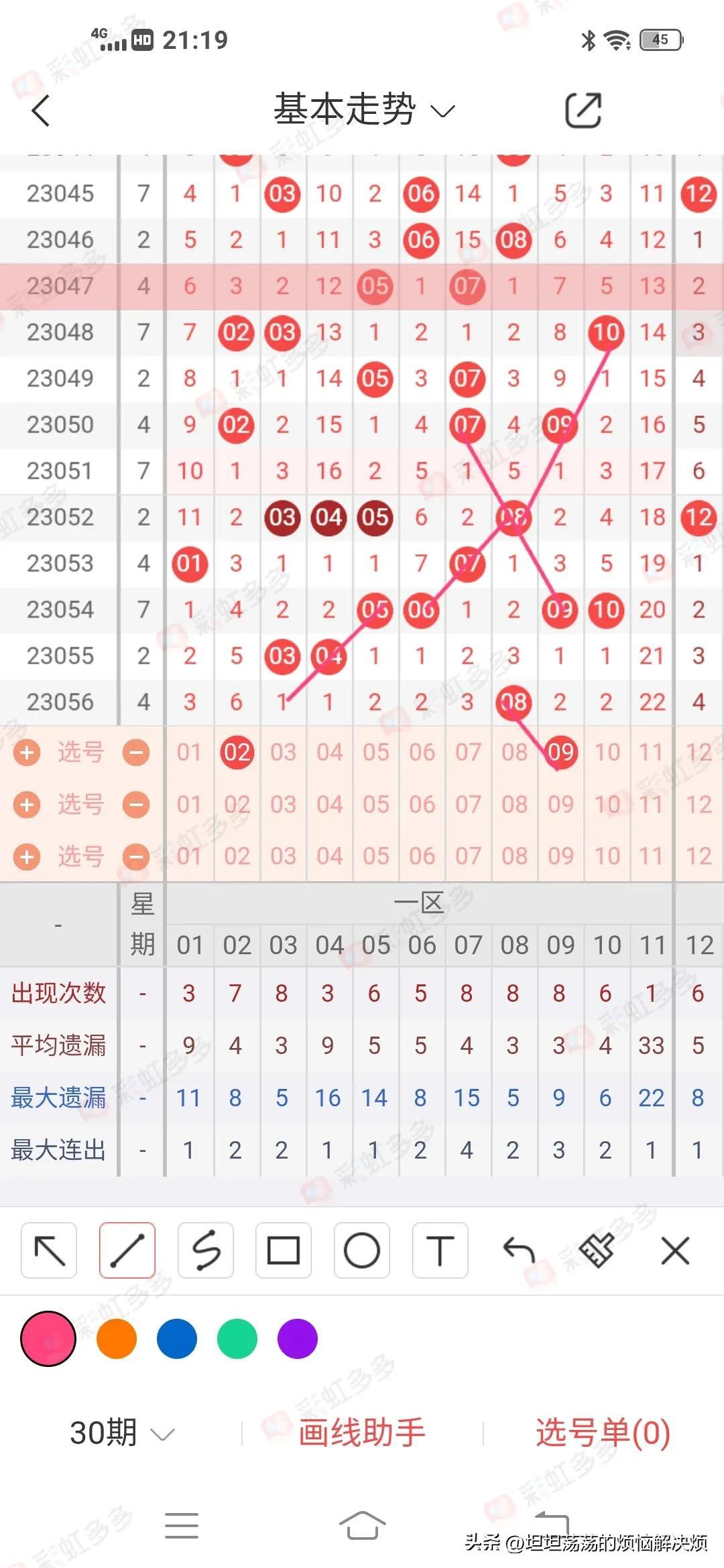Choose the purple line color
Screen dimensions: 724x1568
[298, 1339]
